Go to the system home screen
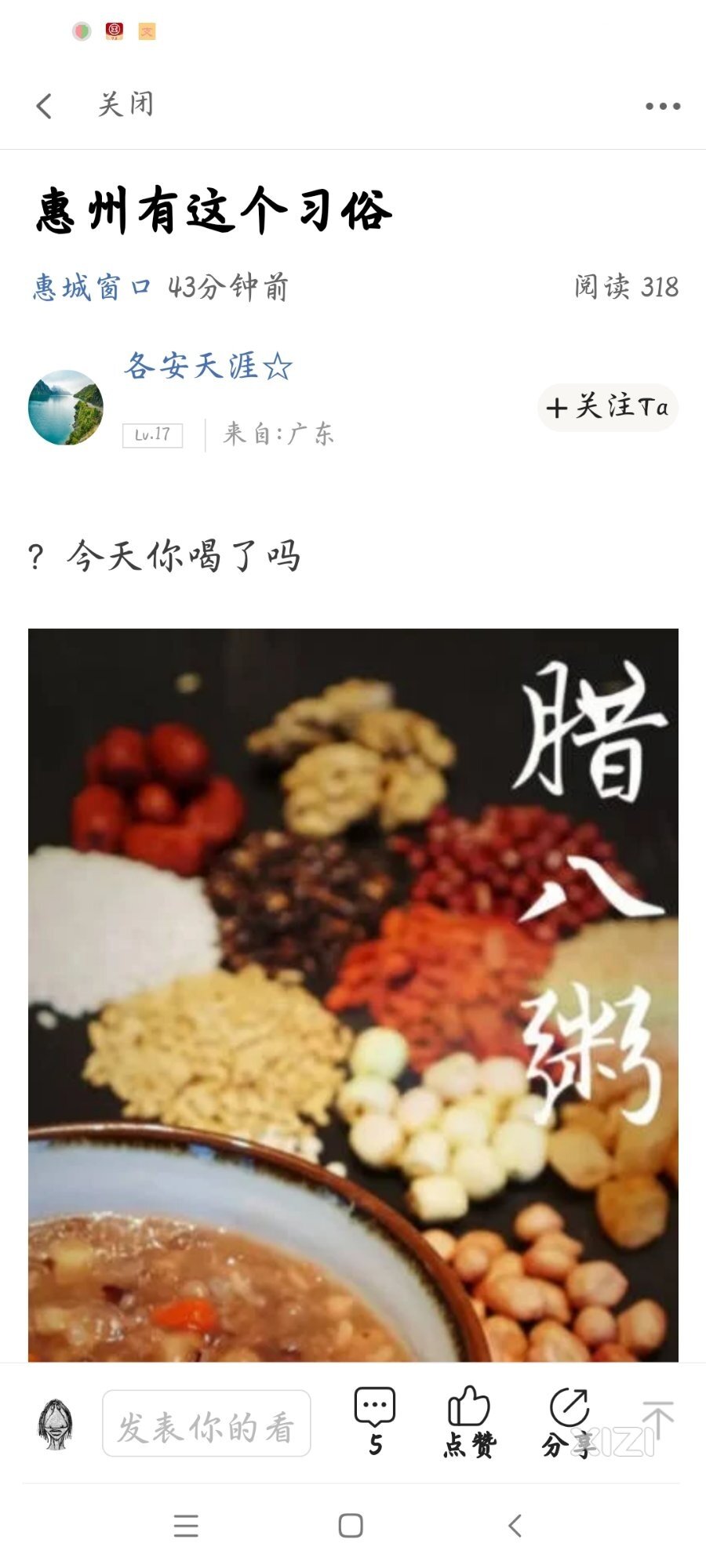The image size is (706, 1568). click(351, 1526)
